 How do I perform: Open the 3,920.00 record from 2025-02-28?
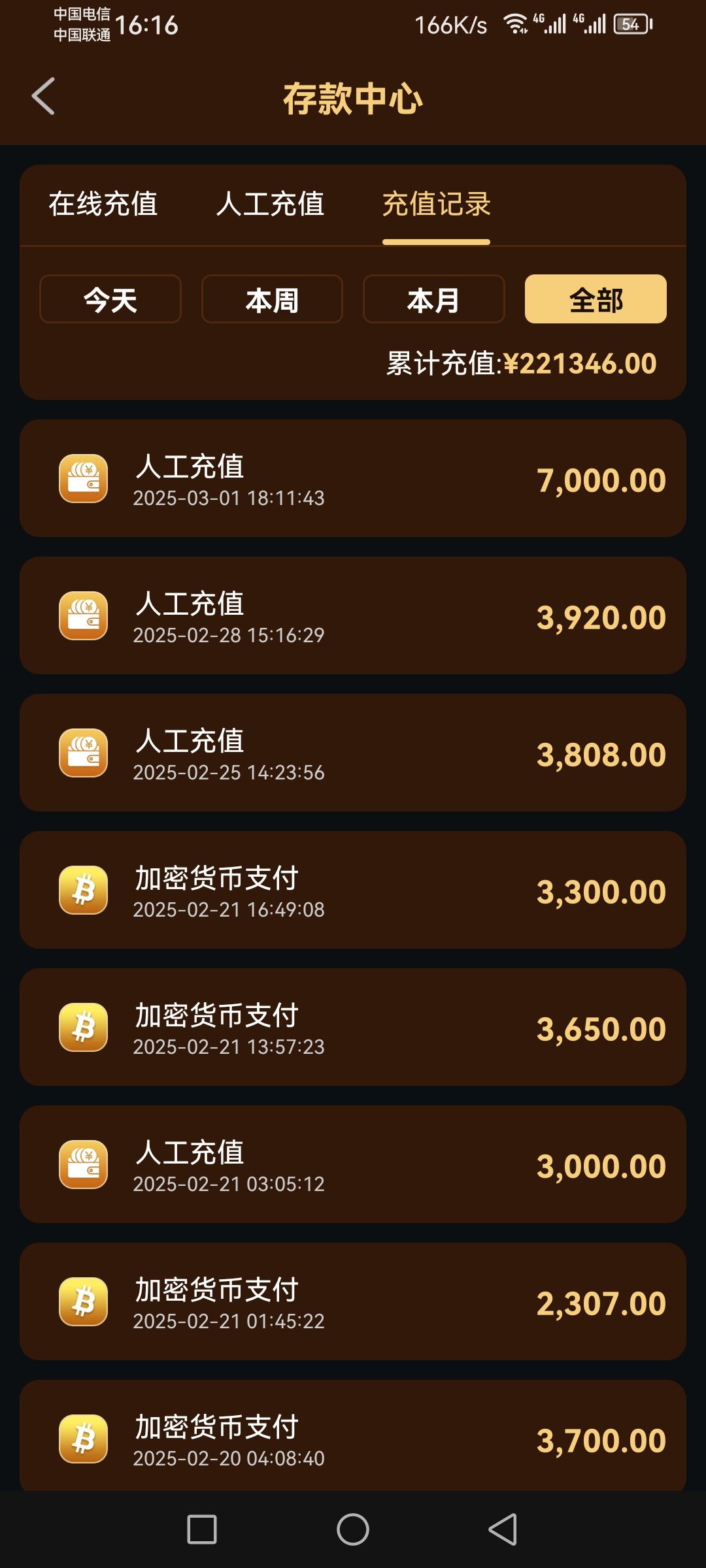click(x=353, y=616)
